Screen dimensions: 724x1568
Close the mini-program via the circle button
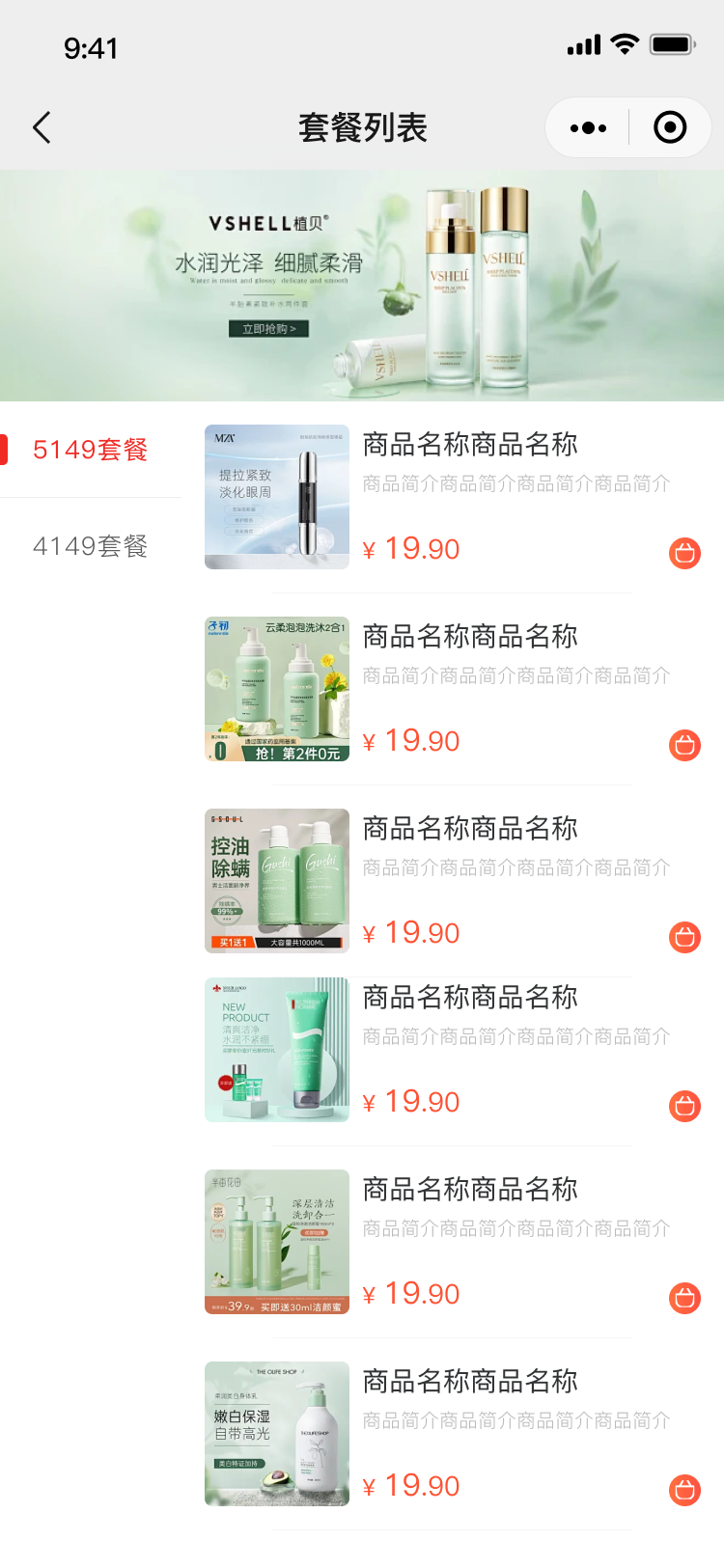(670, 127)
